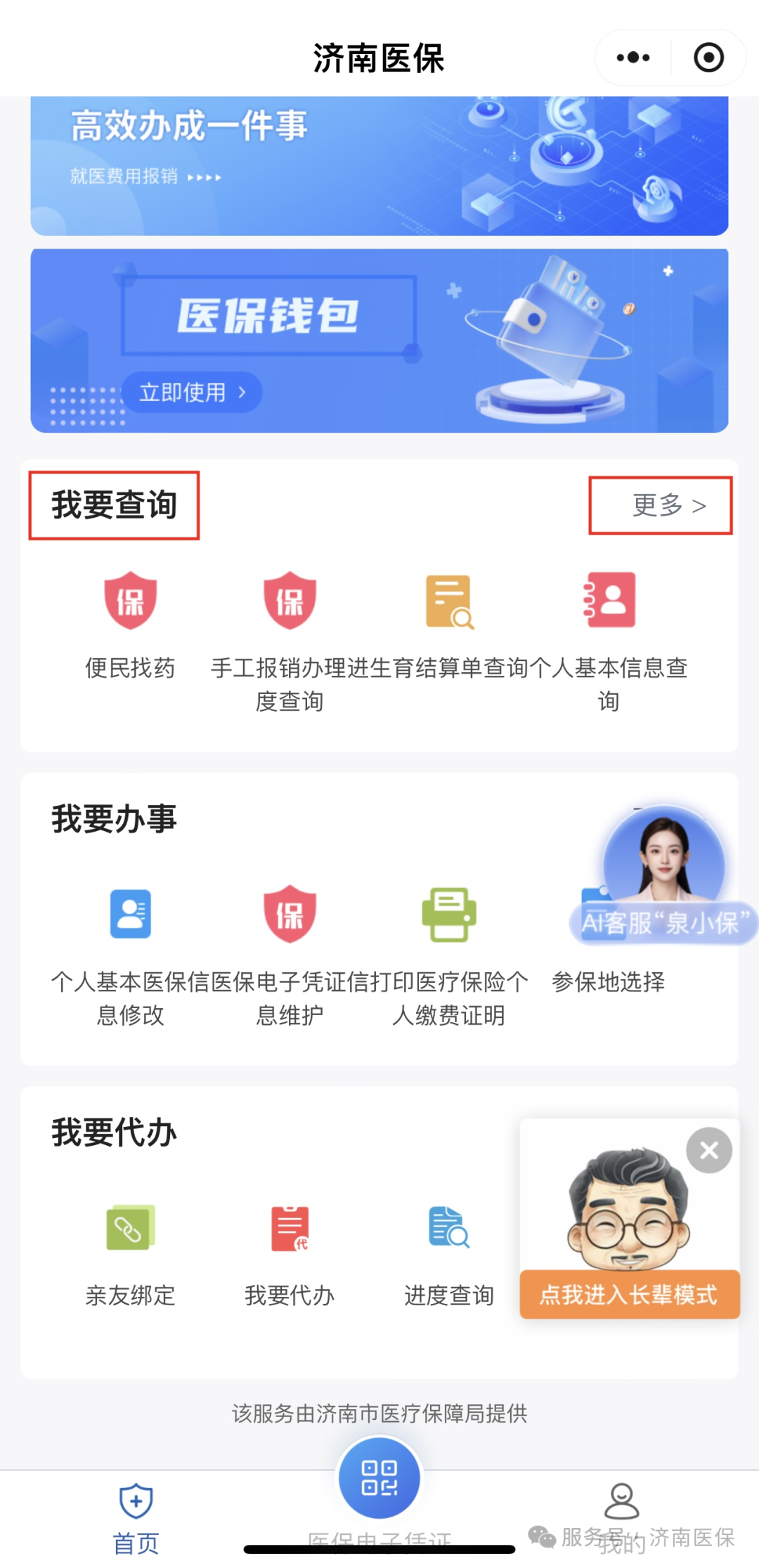Tap 点我进入长辈模式
This screenshot has height=1568, width=759.
pyautogui.click(x=629, y=1294)
